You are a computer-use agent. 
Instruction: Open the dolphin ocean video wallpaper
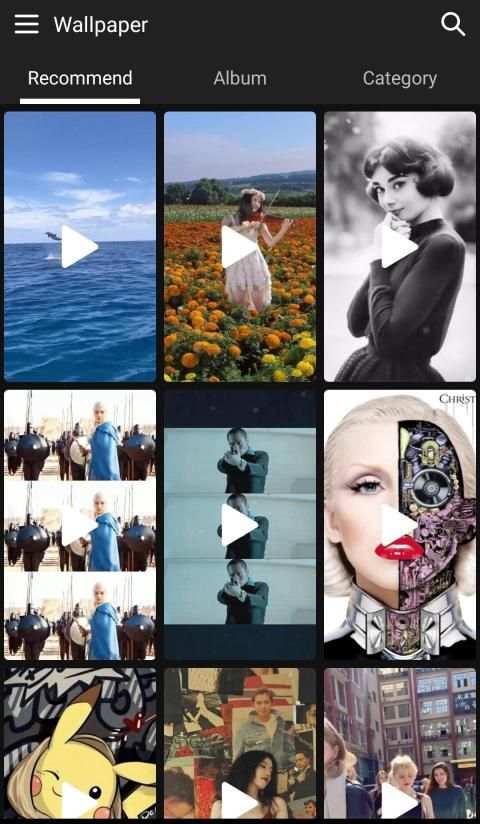point(80,246)
